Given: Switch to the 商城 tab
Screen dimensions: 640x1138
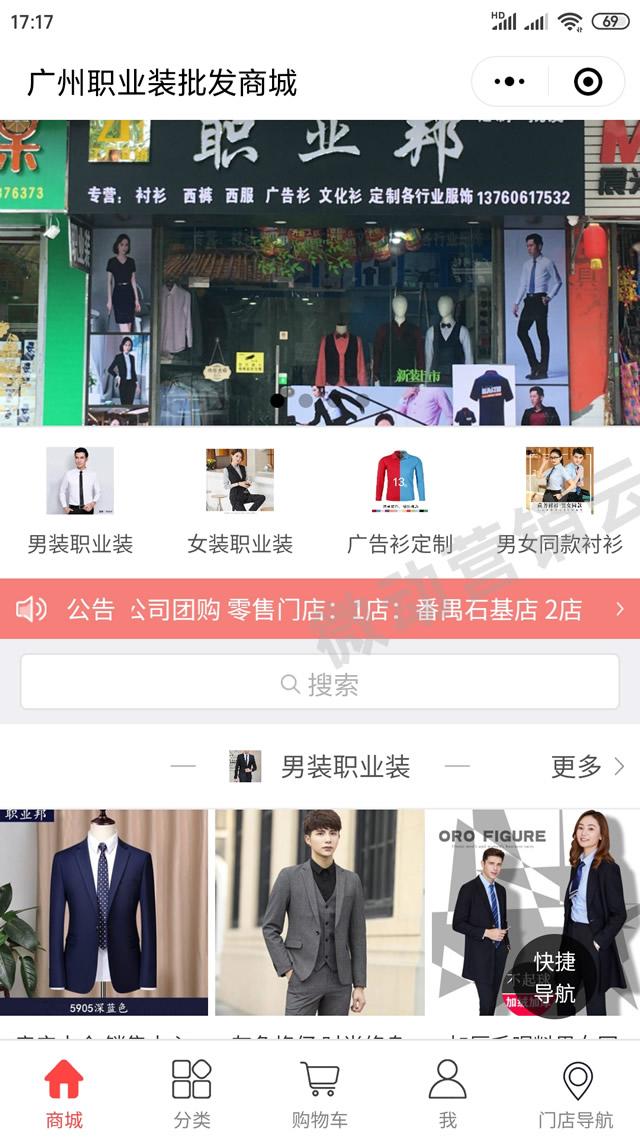Looking at the screenshot, I should pos(64,1094).
